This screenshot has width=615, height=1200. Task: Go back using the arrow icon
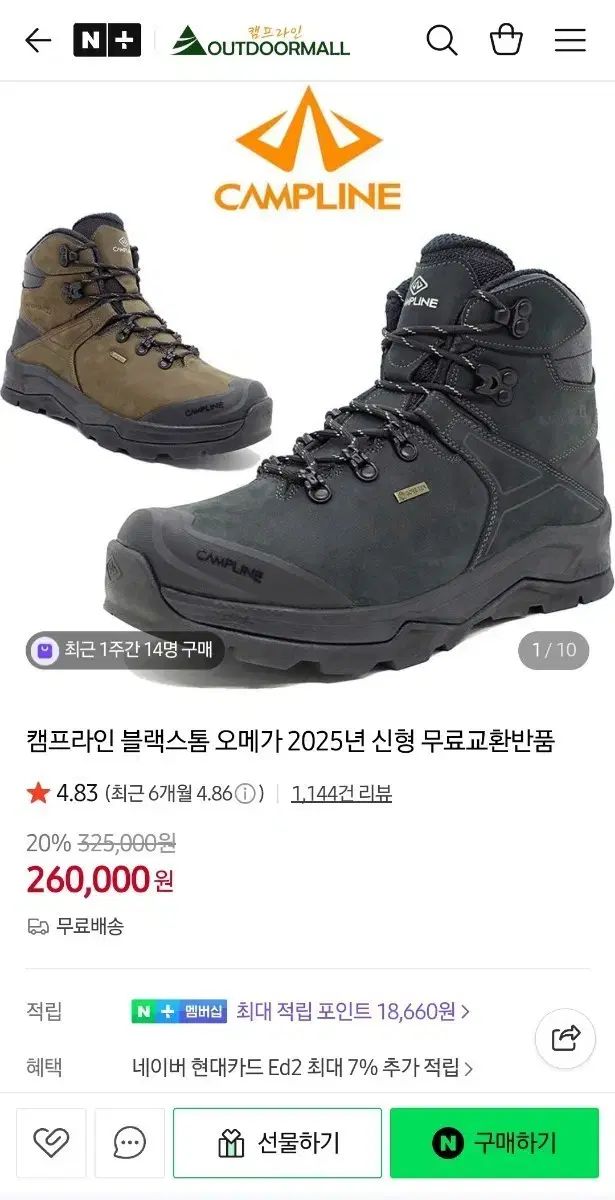[38, 40]
